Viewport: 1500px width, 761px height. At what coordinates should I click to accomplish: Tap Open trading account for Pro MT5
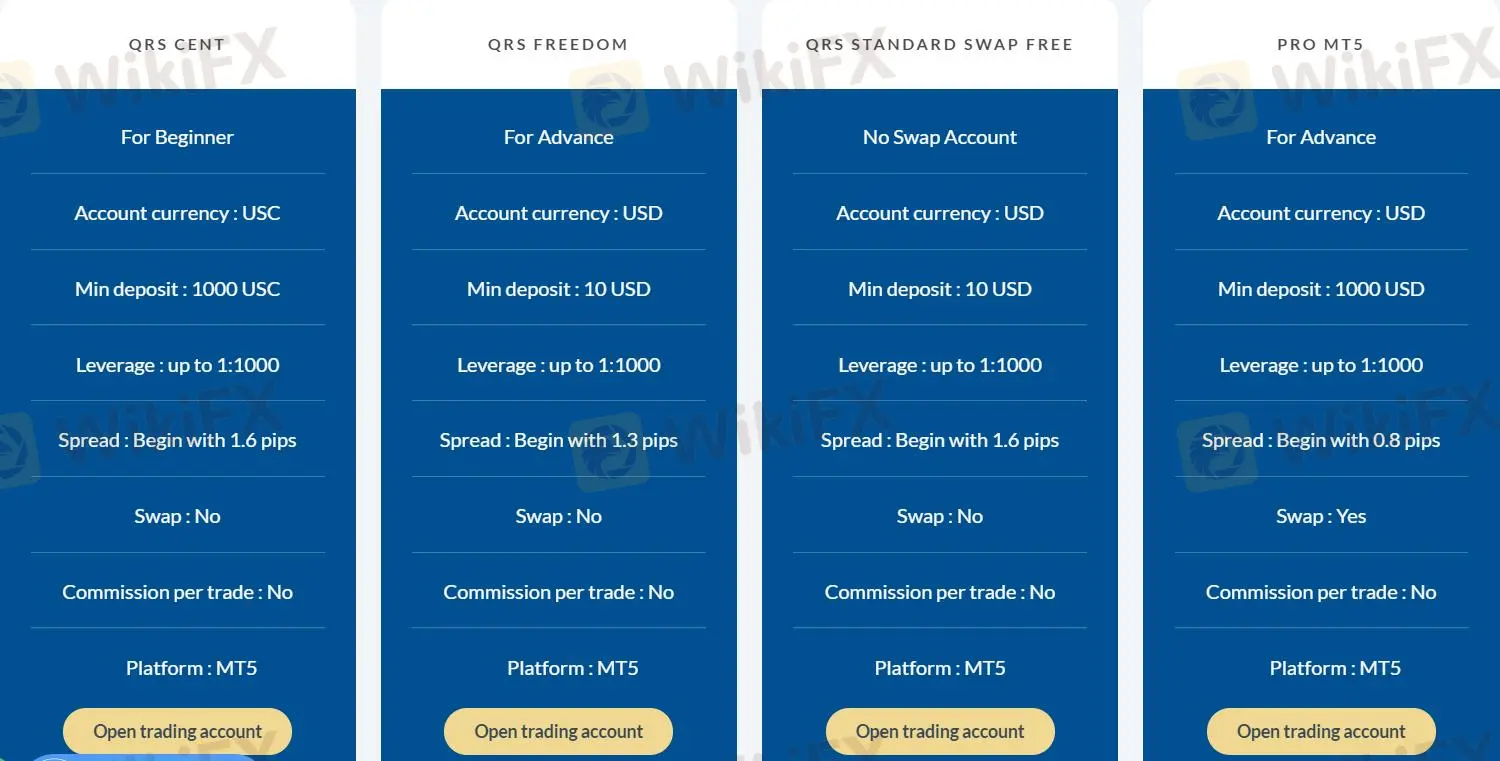(1321, 731)
